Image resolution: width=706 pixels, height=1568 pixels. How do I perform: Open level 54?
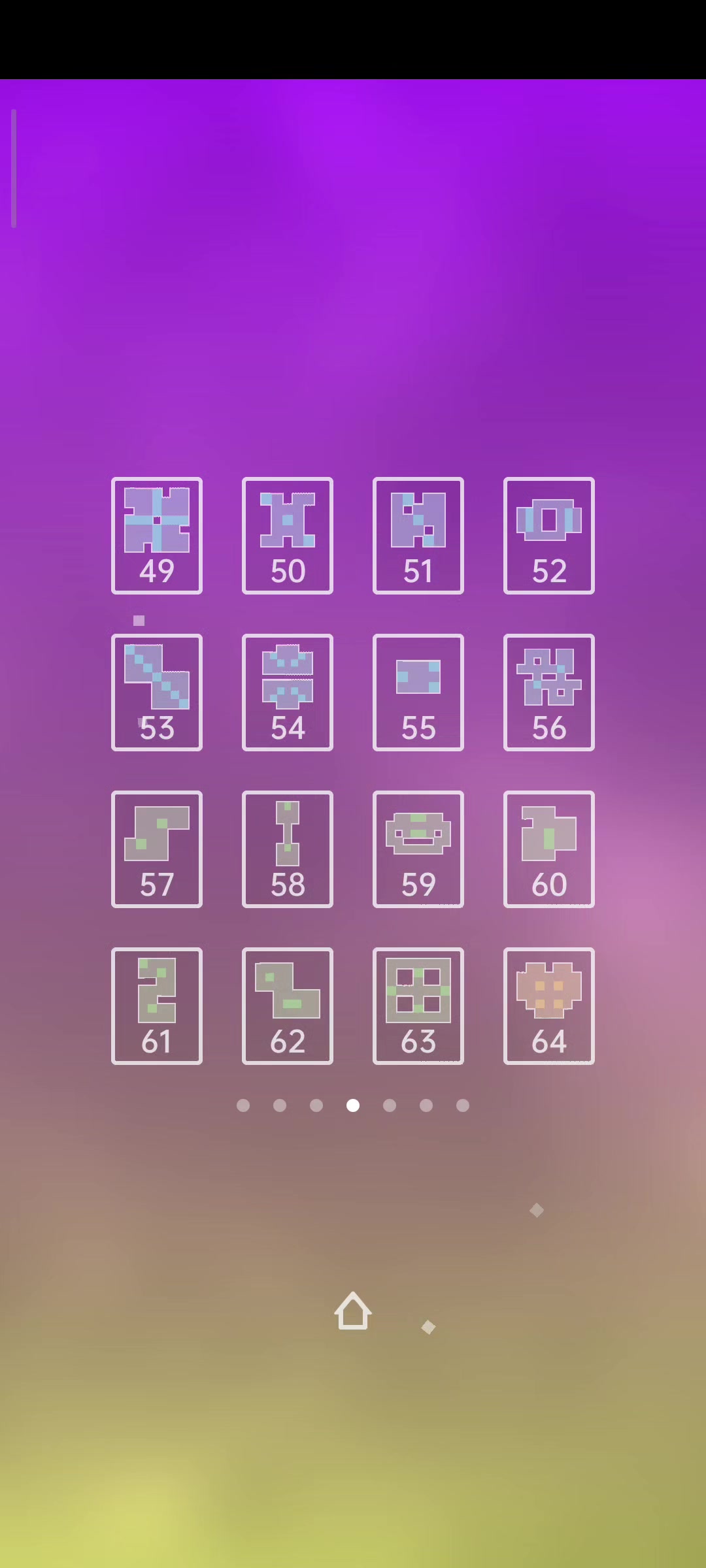pos(288,693)
